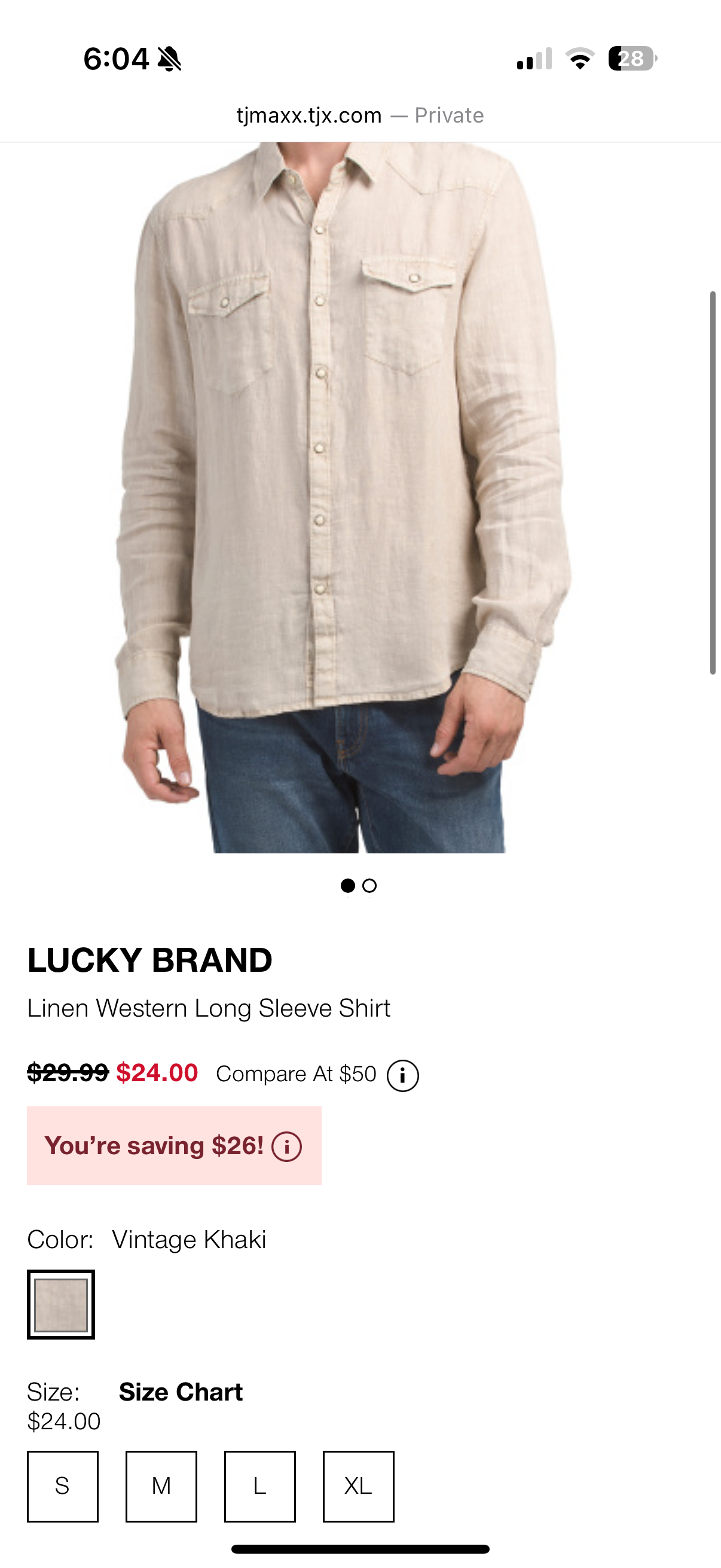Select the Vintage Khaki color swatch
721x1568 pixels.
(x=61, y=1304)
